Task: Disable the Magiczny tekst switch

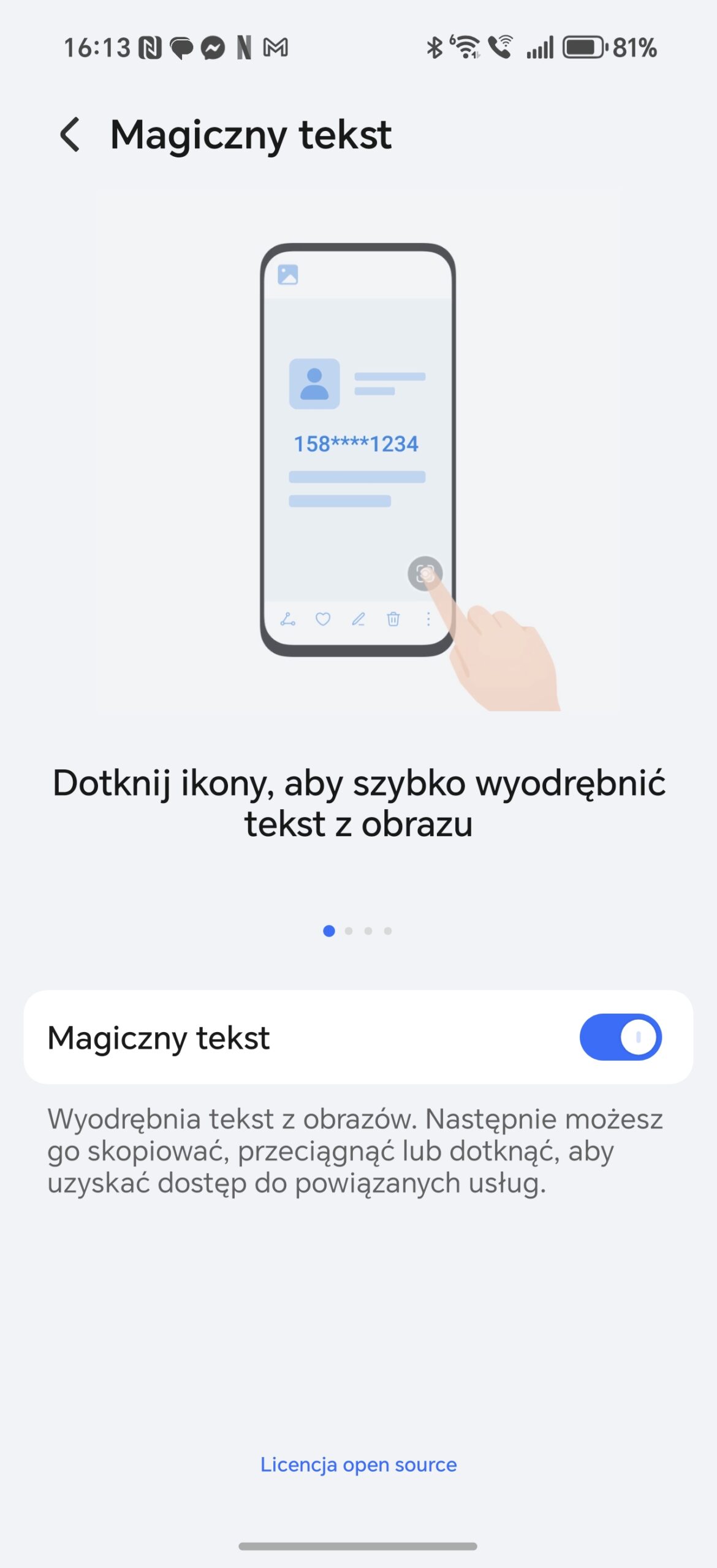Action: click(620, 1037)
